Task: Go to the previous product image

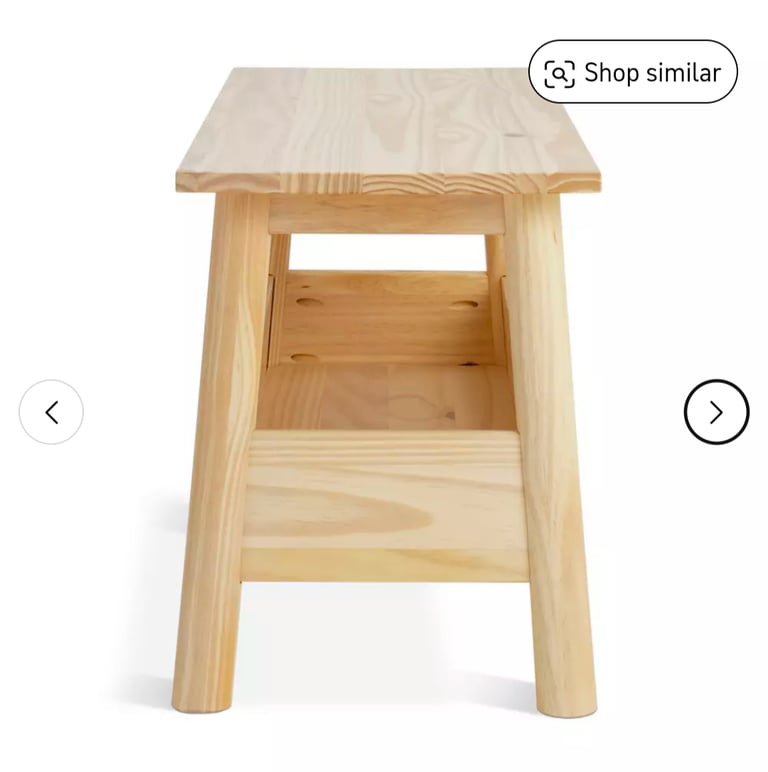Action: point(51,412)
